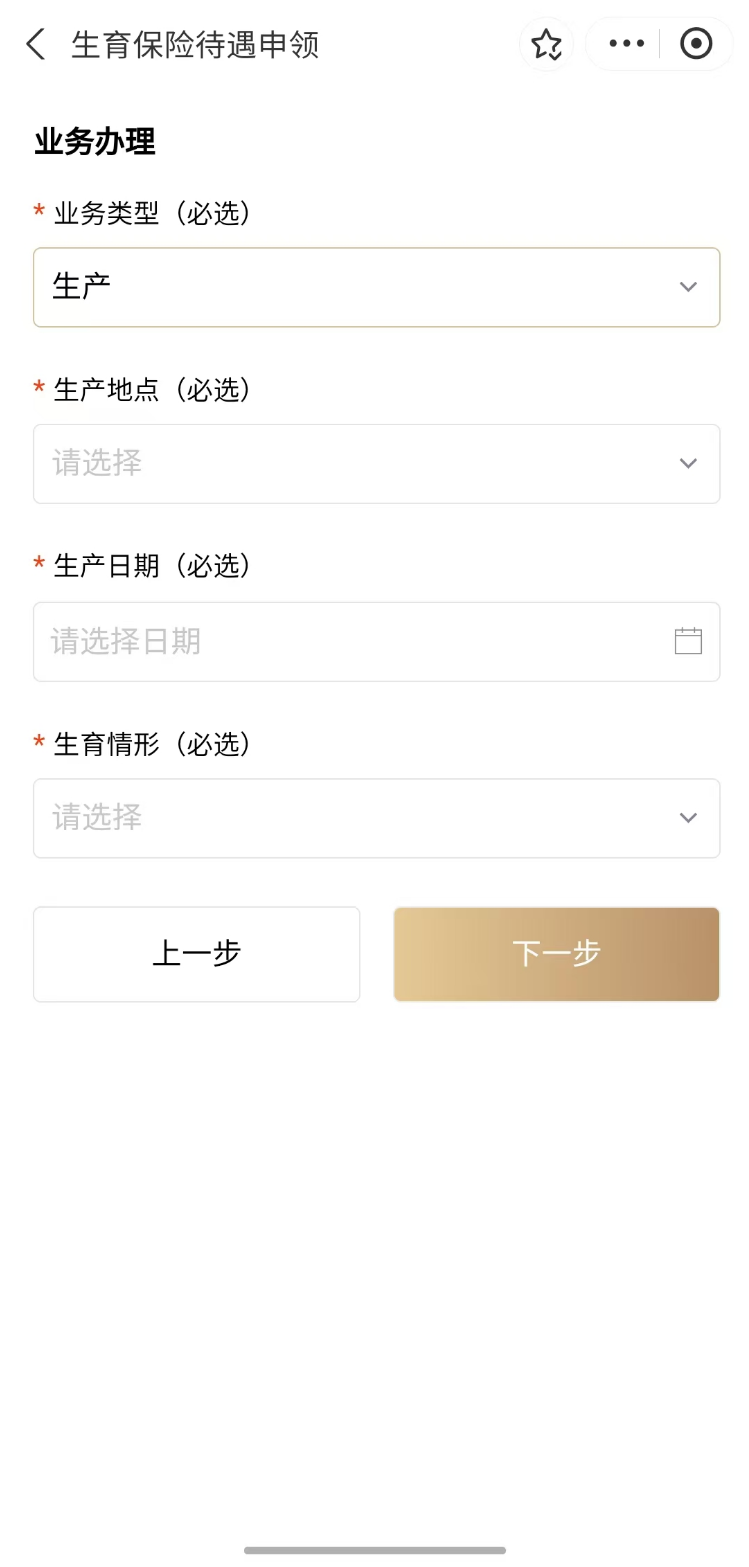Click the calendar icon for 生产日期
Viewport: 749px width, 1567px height.
point(688,640)
